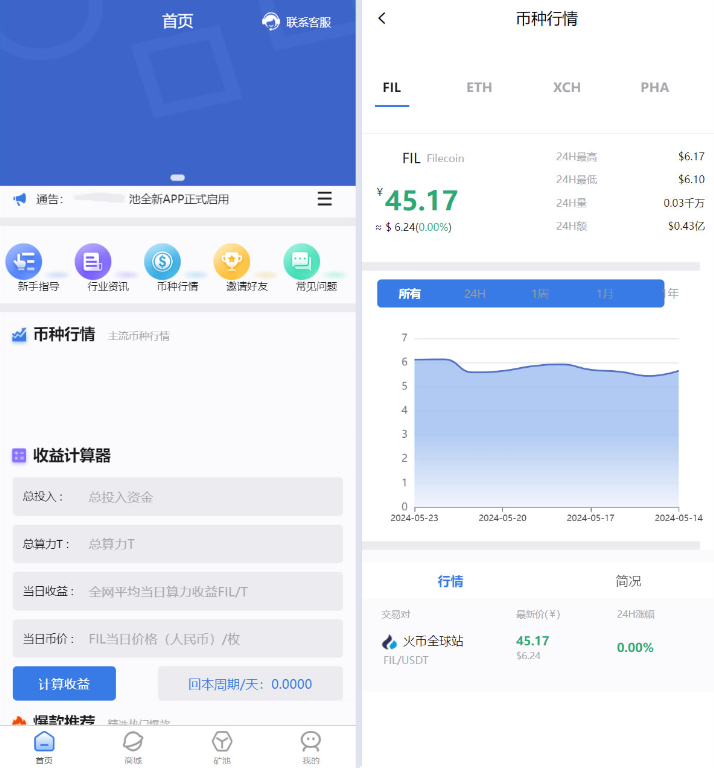714x768 pixels.
Task: Show the 24H chart range
Action: pyautogui.click(x=475, y=294)
